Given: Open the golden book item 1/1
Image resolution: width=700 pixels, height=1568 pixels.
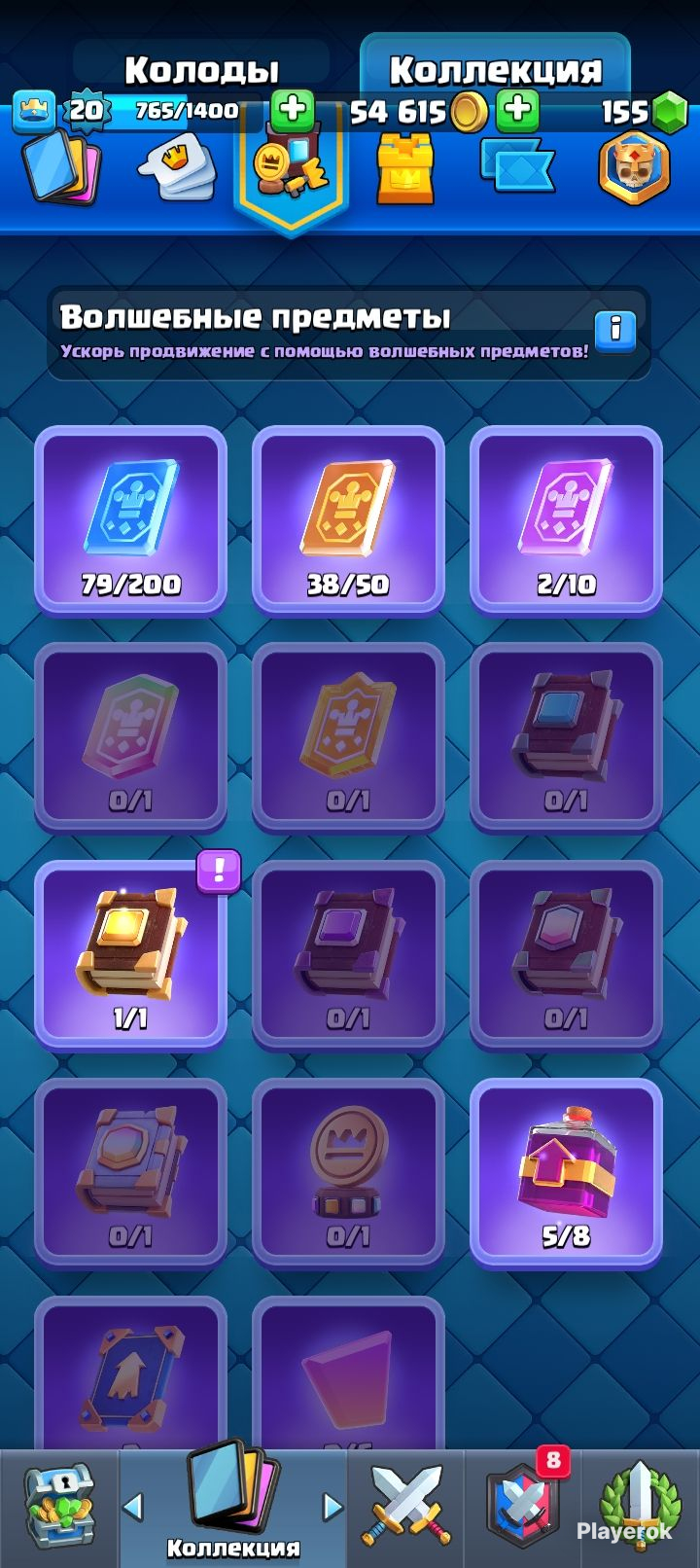Looking at the screenshot, I should 130,954.
